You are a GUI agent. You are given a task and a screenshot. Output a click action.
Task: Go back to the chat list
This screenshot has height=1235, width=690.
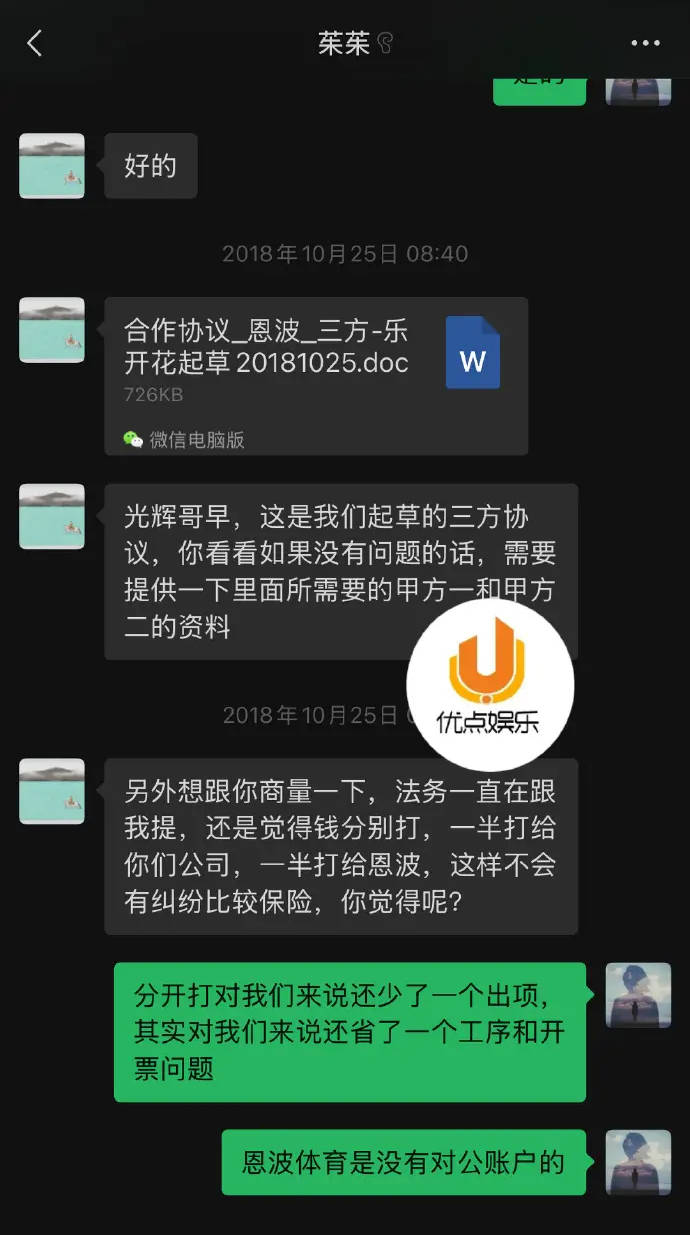35,43
